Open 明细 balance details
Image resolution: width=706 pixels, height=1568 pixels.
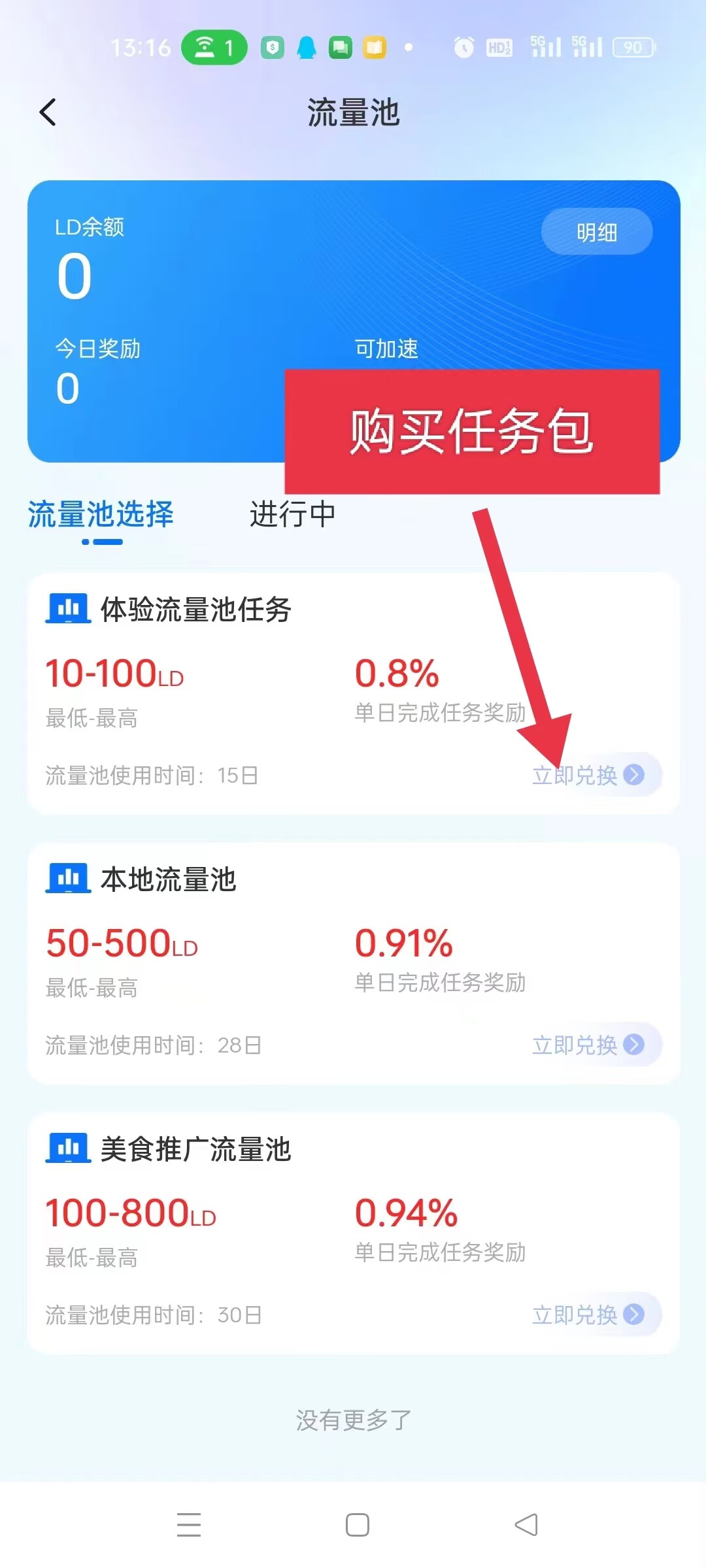coord(596,232)
